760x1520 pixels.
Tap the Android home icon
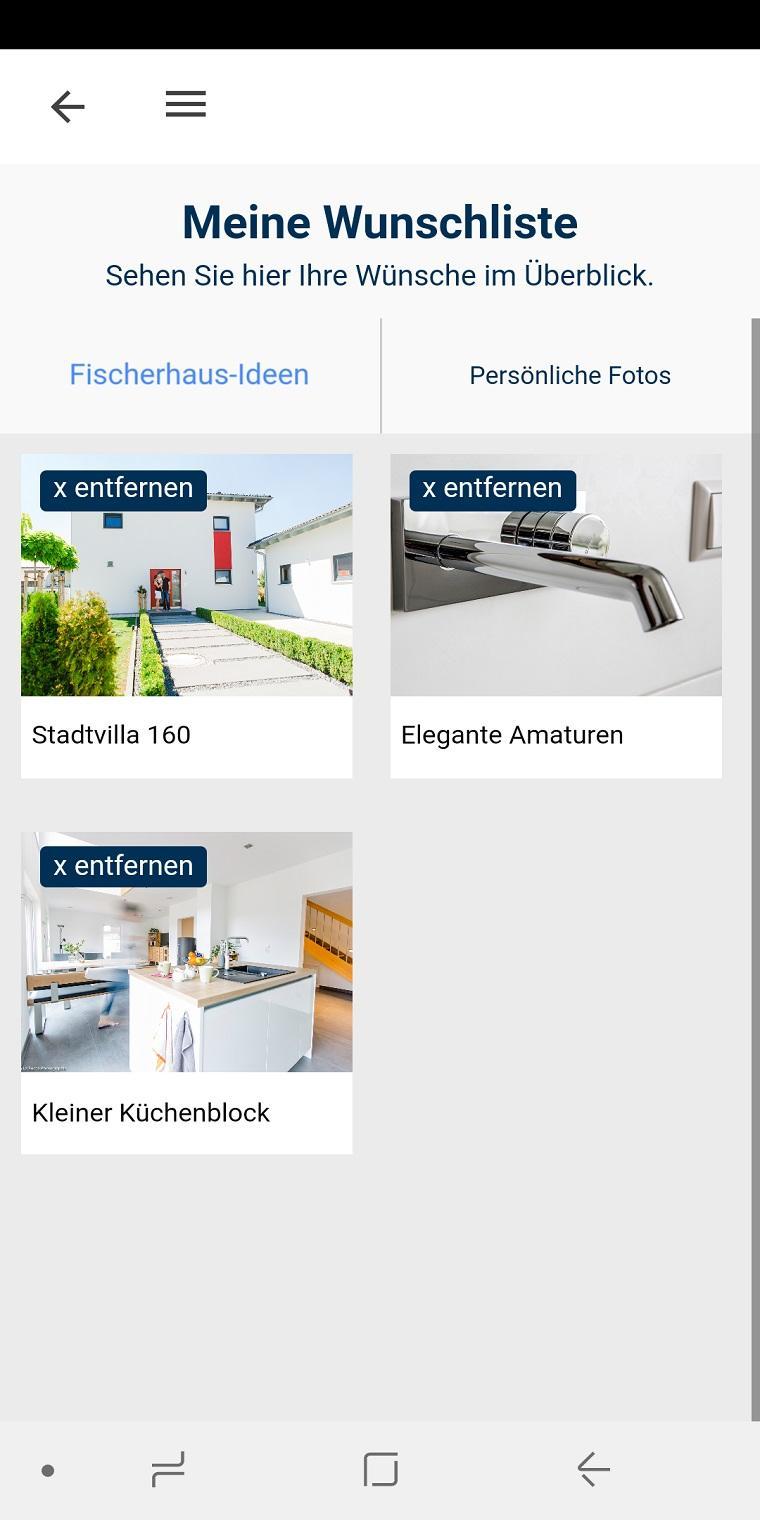pos(380,1470)
